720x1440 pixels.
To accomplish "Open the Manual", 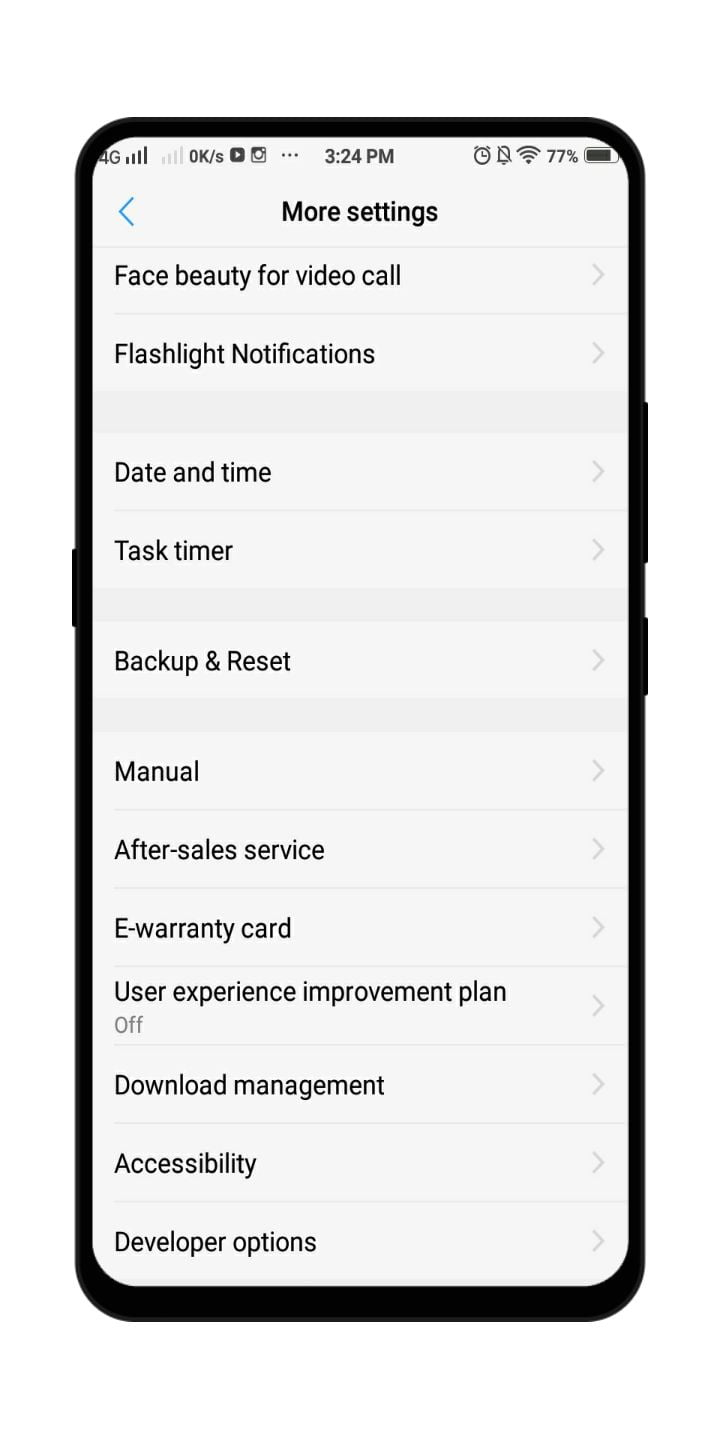I will click(360, 771).
